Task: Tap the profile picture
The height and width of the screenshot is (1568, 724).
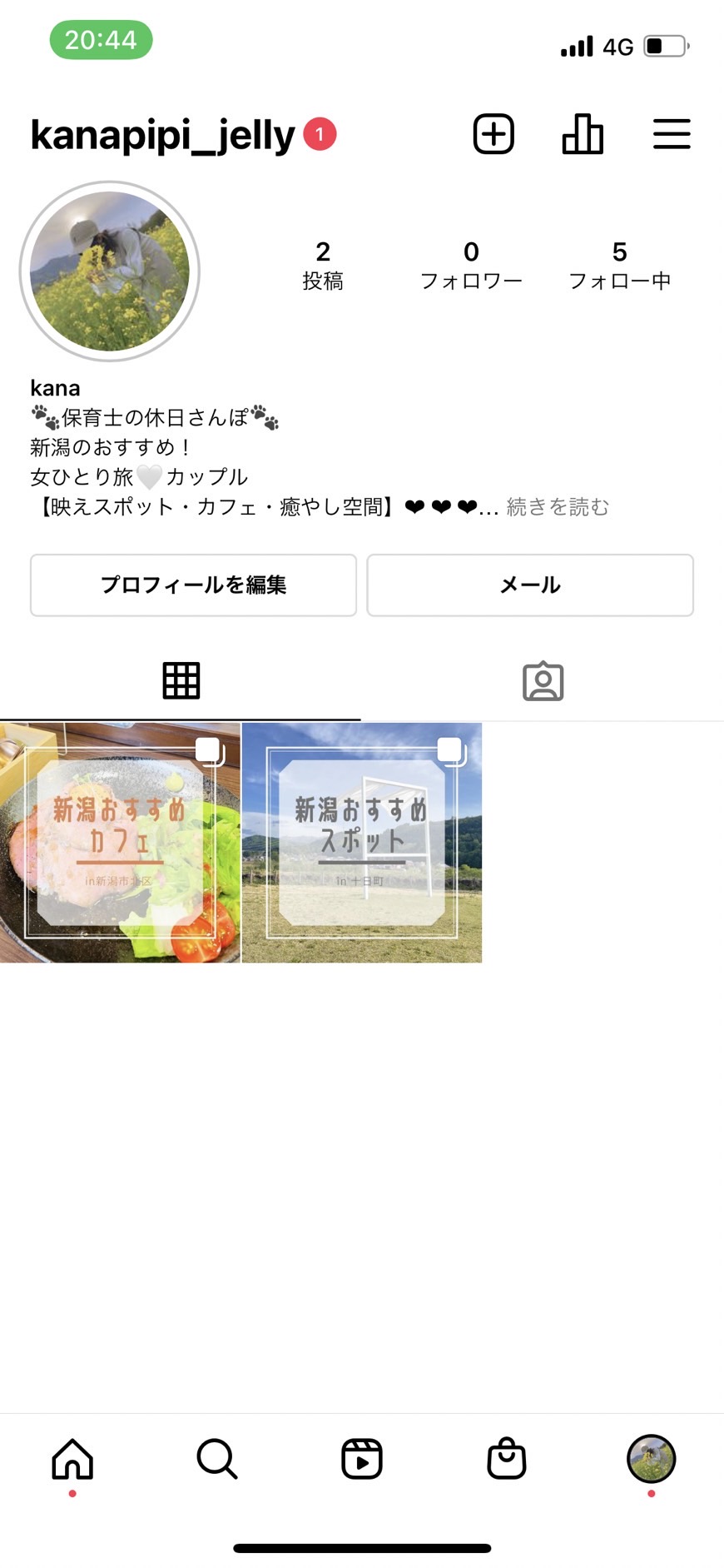Action: (110, 271)
